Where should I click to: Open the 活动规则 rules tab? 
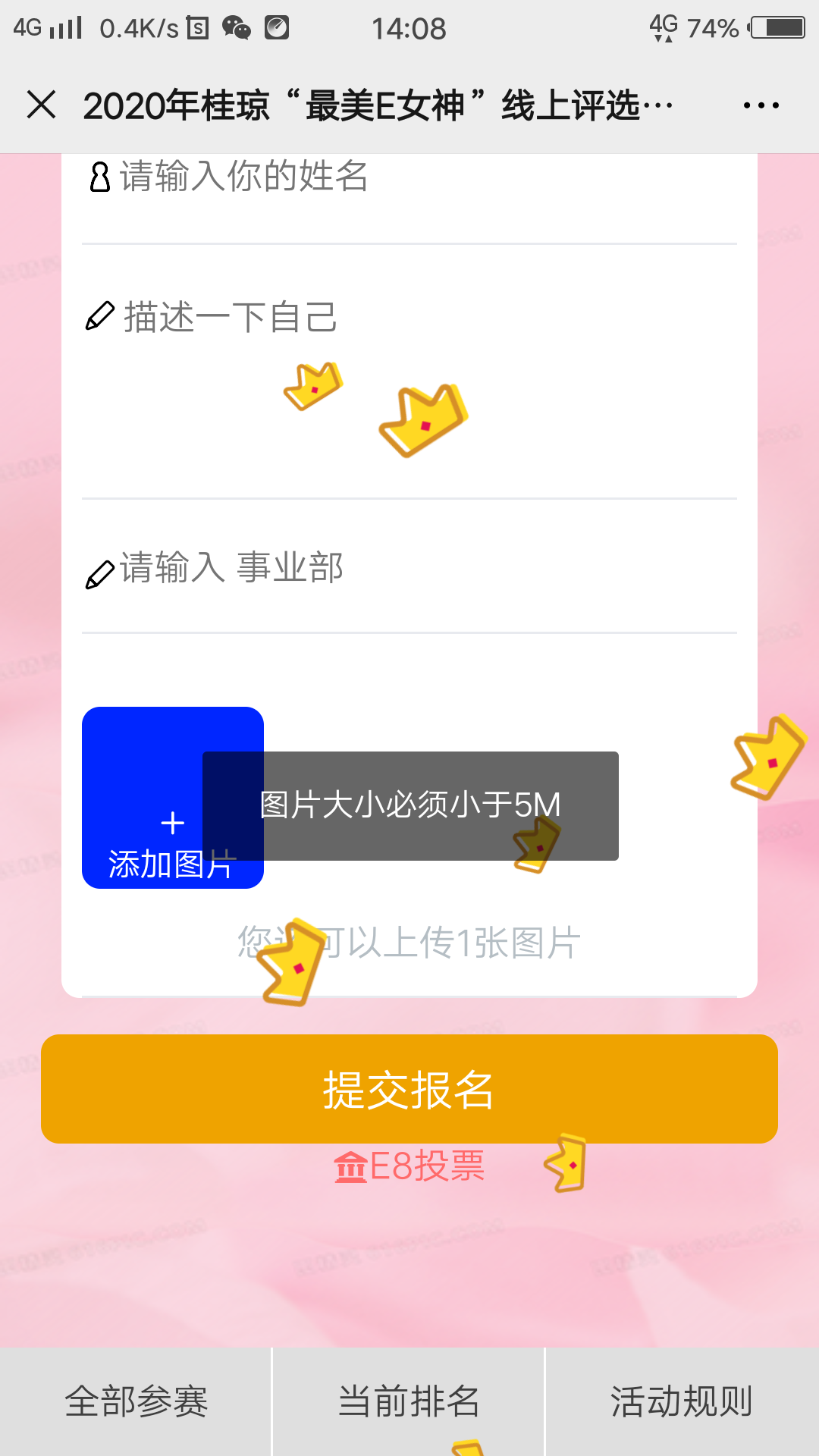pyautogui.click(x=682, y=1401)
